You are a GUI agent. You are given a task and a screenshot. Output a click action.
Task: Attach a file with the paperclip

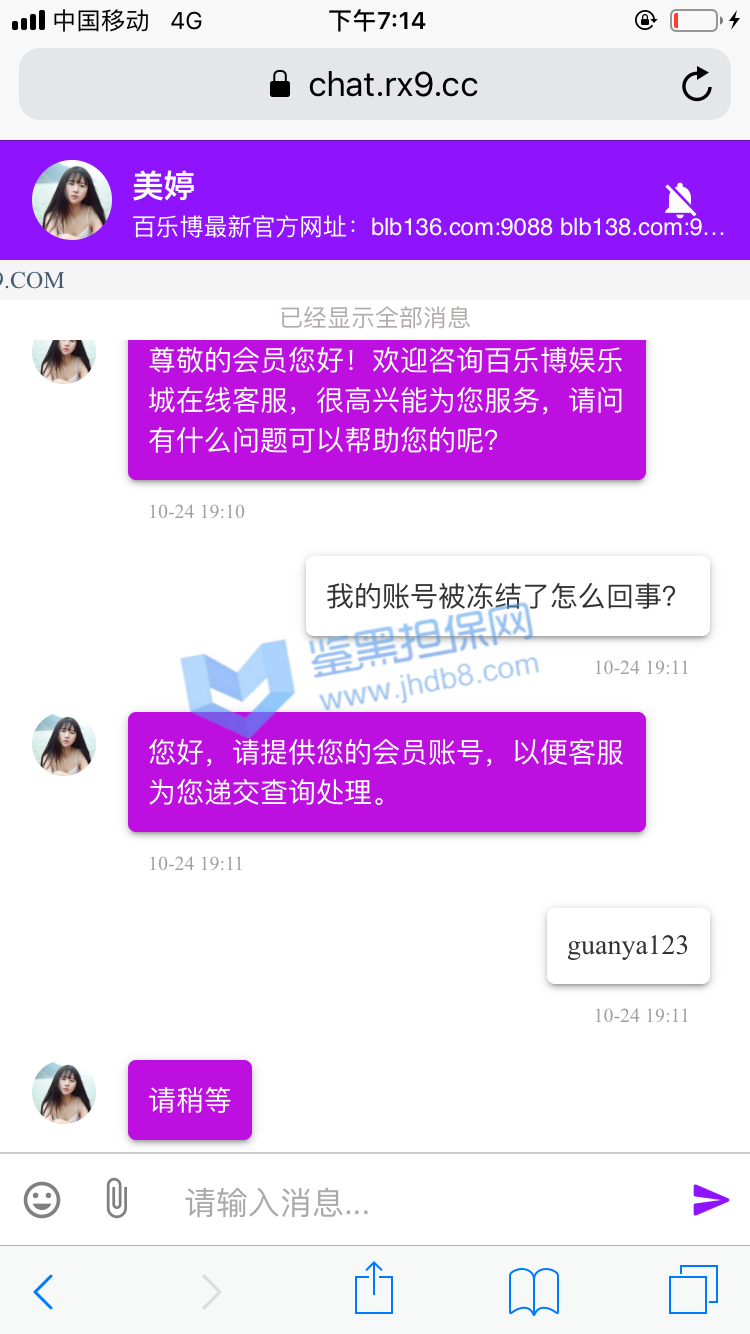click(116, 1198)
